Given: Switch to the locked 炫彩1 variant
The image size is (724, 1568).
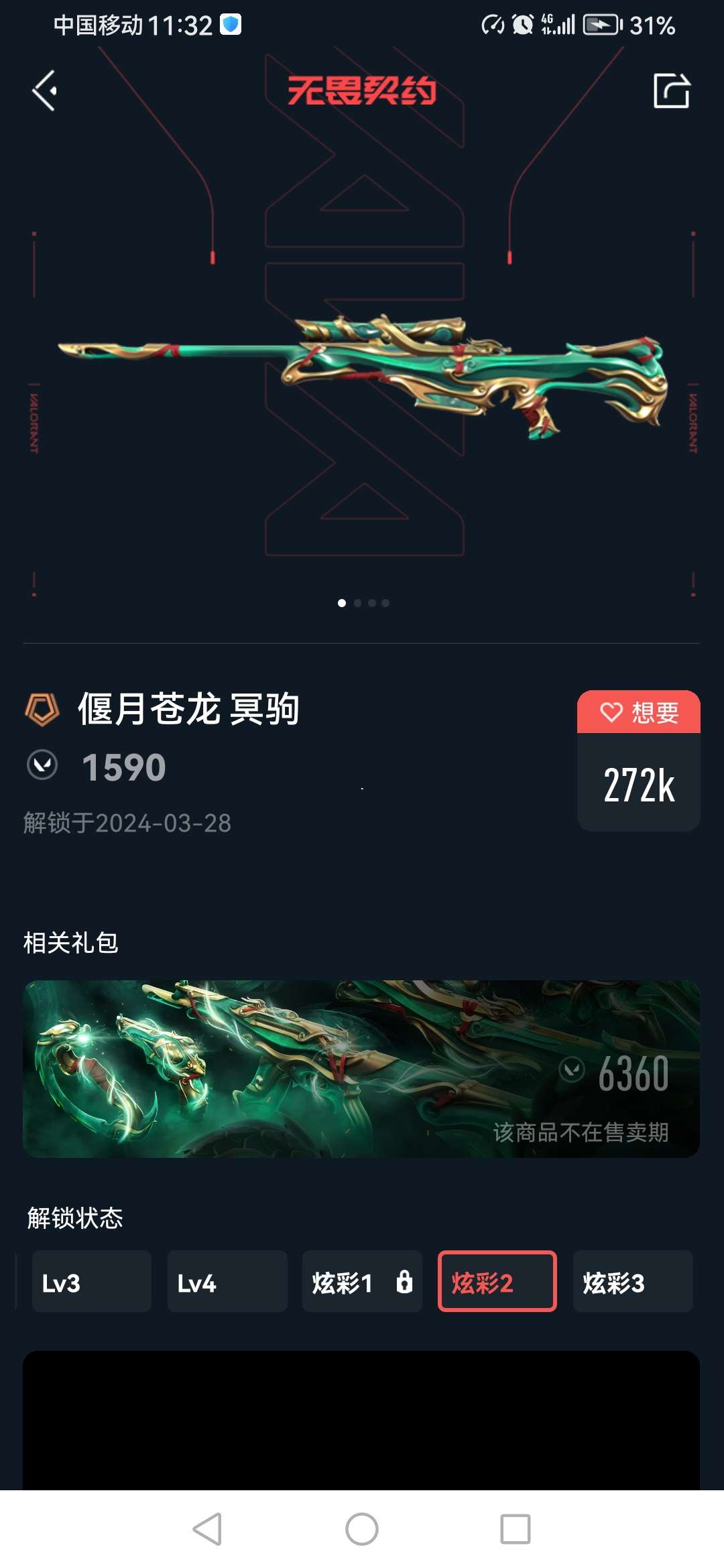Looking at the screenshot, I should (x=362, y=1282).
